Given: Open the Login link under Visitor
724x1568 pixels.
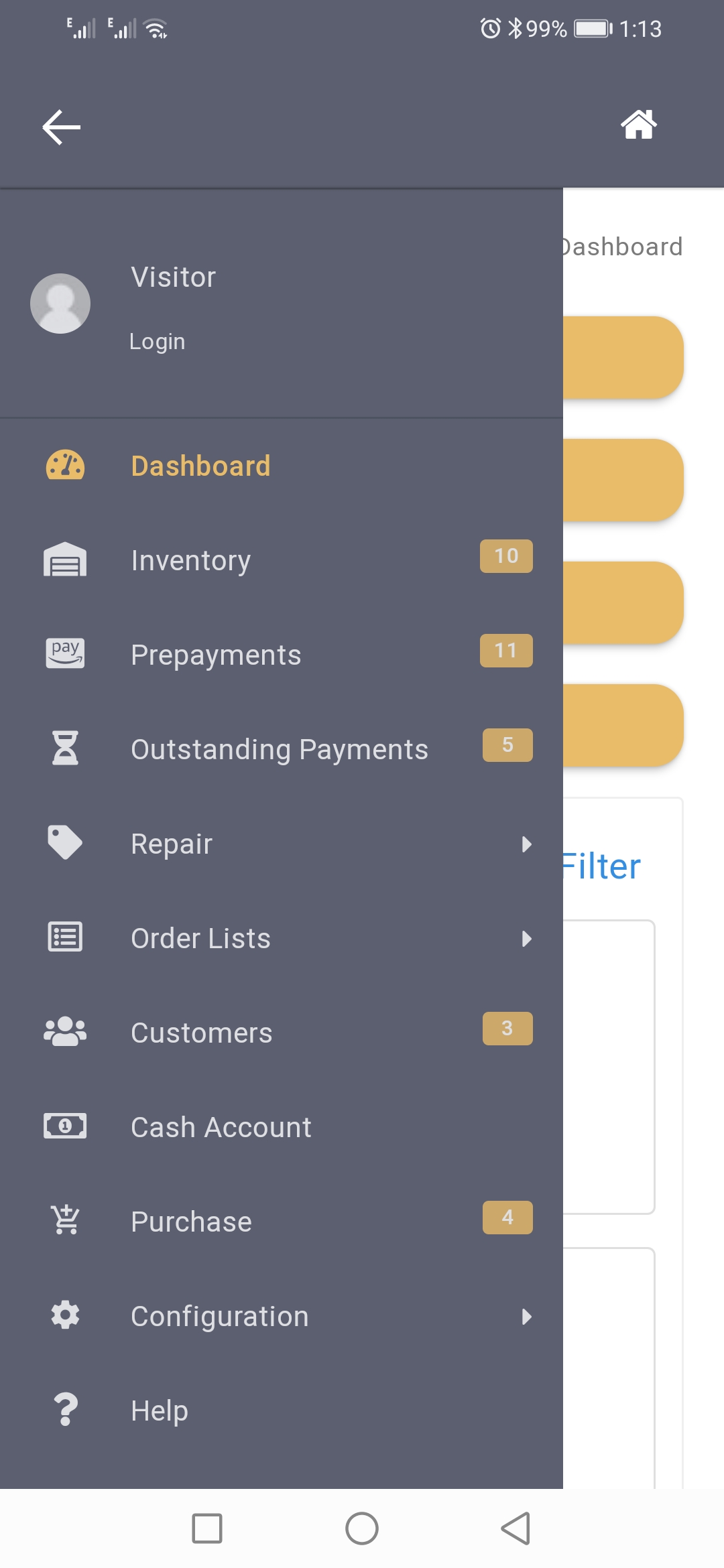Looking at the screenshot, I should (x=157, y=342).
